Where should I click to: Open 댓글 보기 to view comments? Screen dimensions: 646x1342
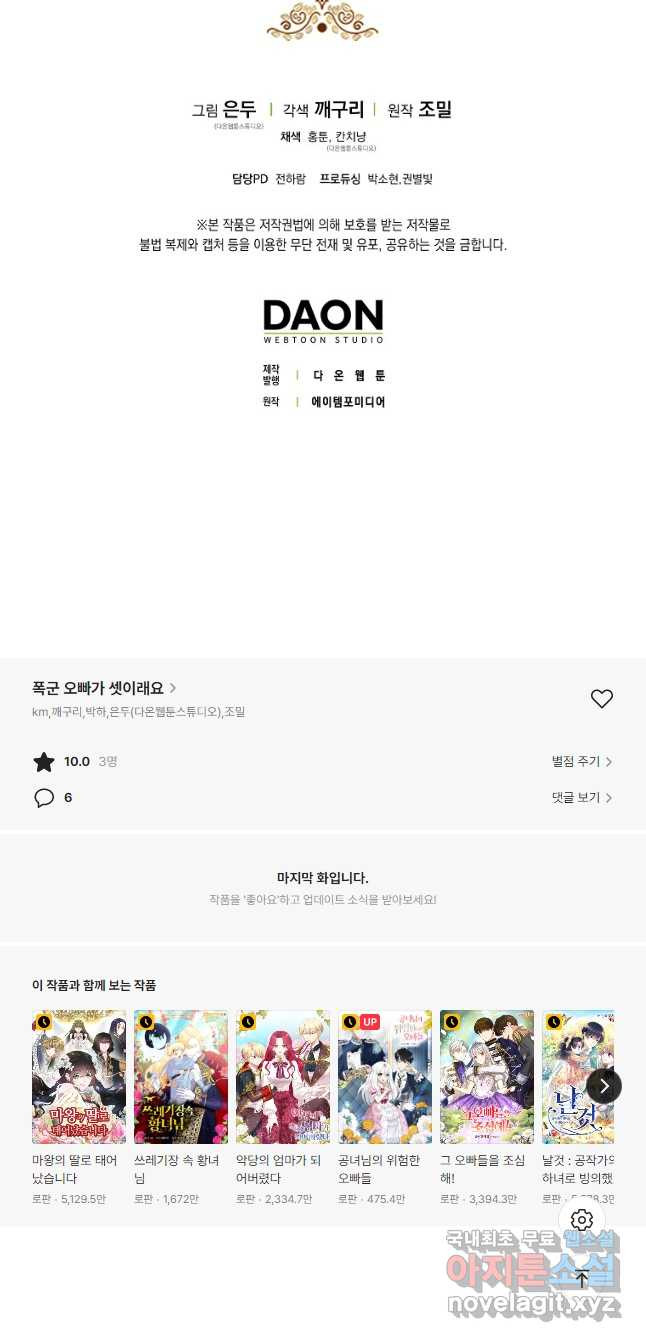point(582,798)
